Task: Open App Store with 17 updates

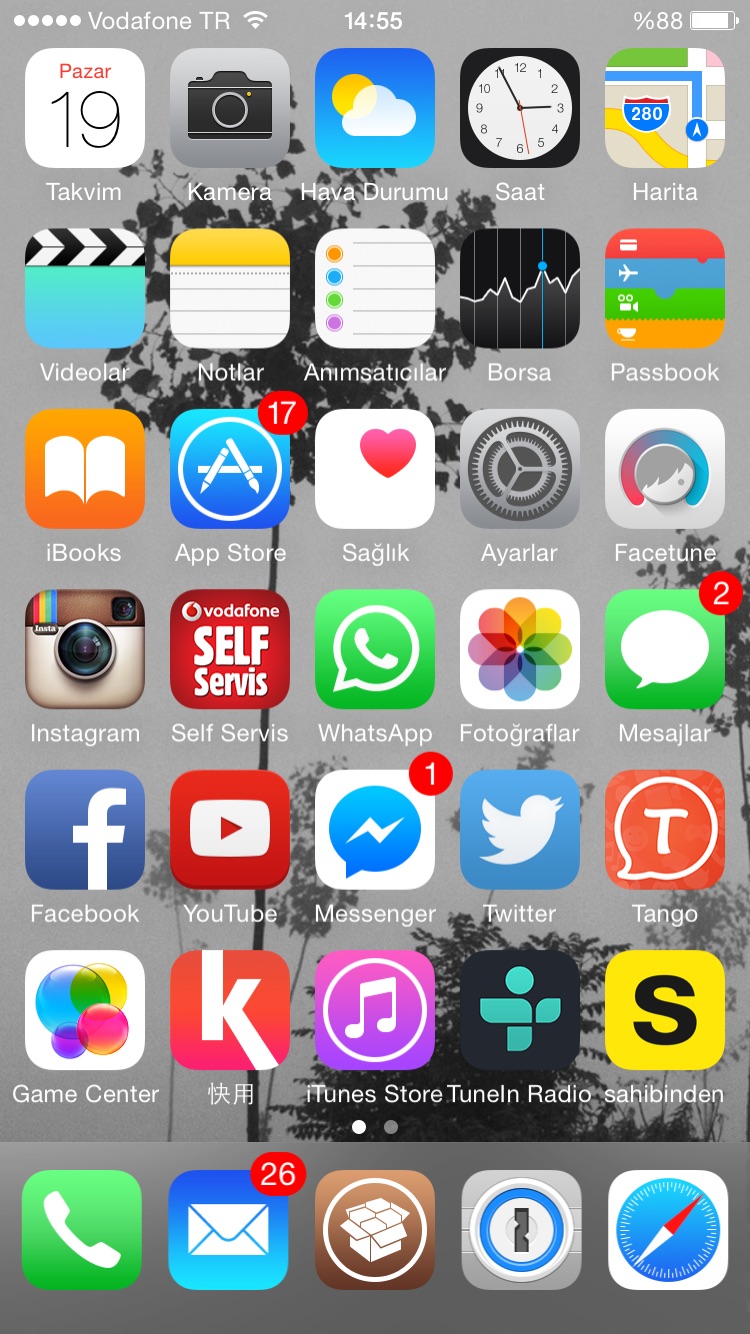Action: coord(230,468)
